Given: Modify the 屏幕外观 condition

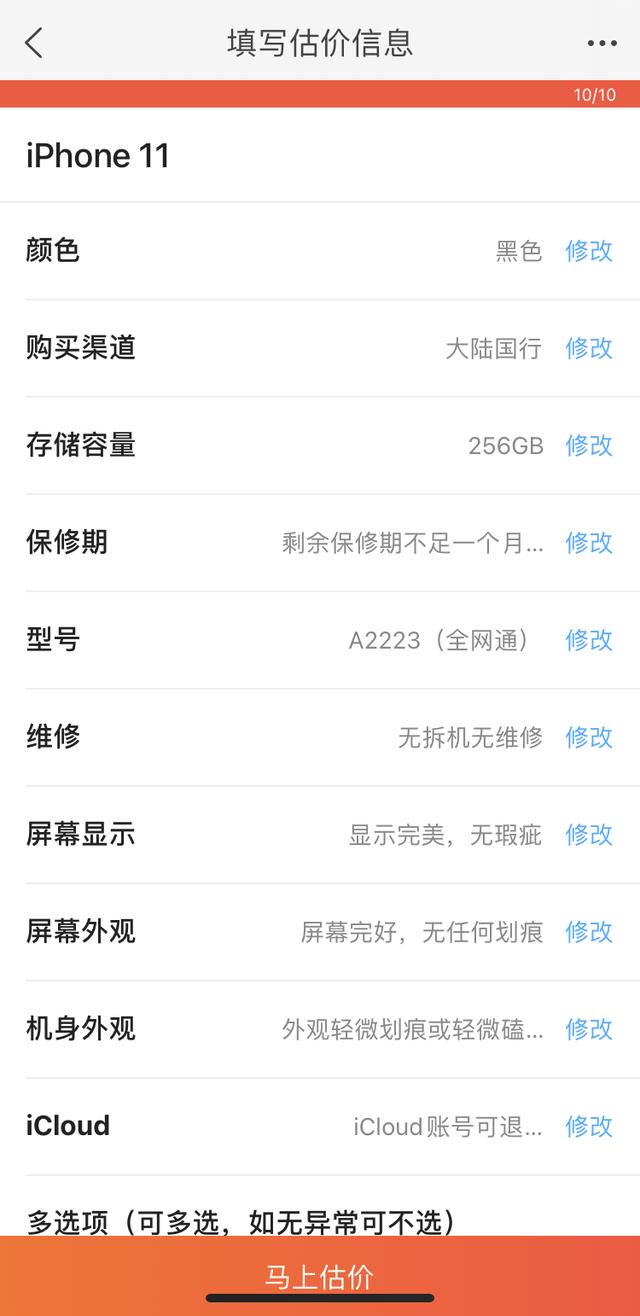Looking at the screenshot, I should 589,931.
